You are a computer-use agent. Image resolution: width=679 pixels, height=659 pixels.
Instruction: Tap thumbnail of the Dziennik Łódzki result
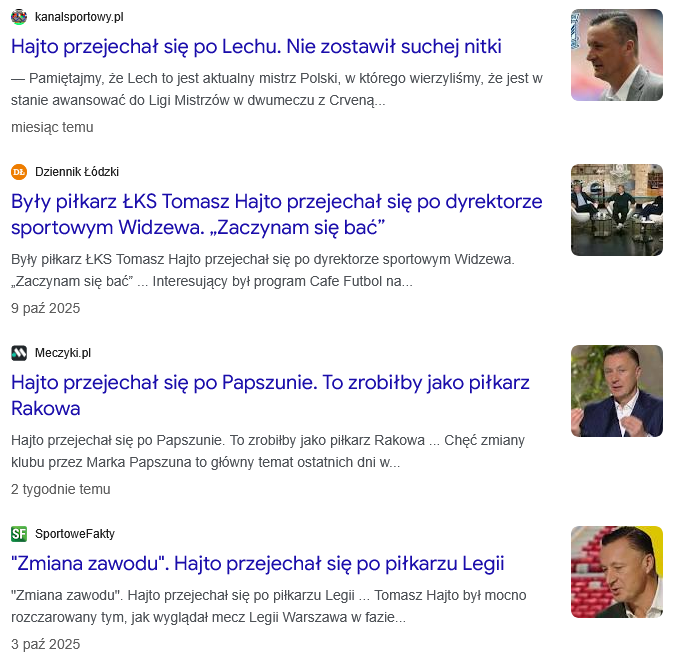click(x=616, y=210)
